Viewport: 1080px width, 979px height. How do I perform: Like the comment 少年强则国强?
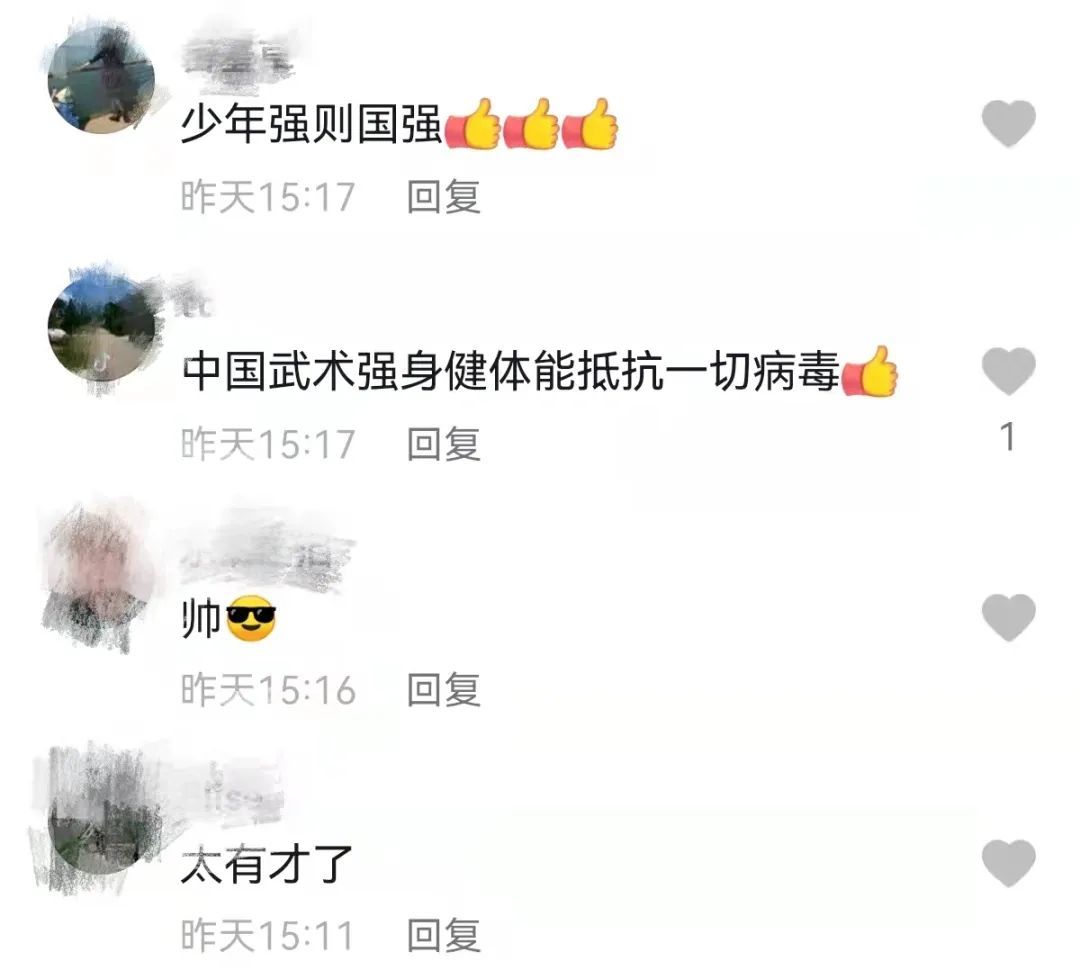point(1008,124)
